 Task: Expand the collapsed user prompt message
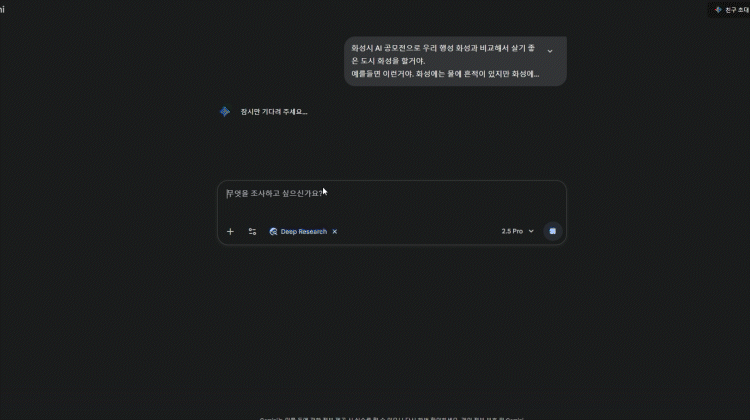coord(550,51)
